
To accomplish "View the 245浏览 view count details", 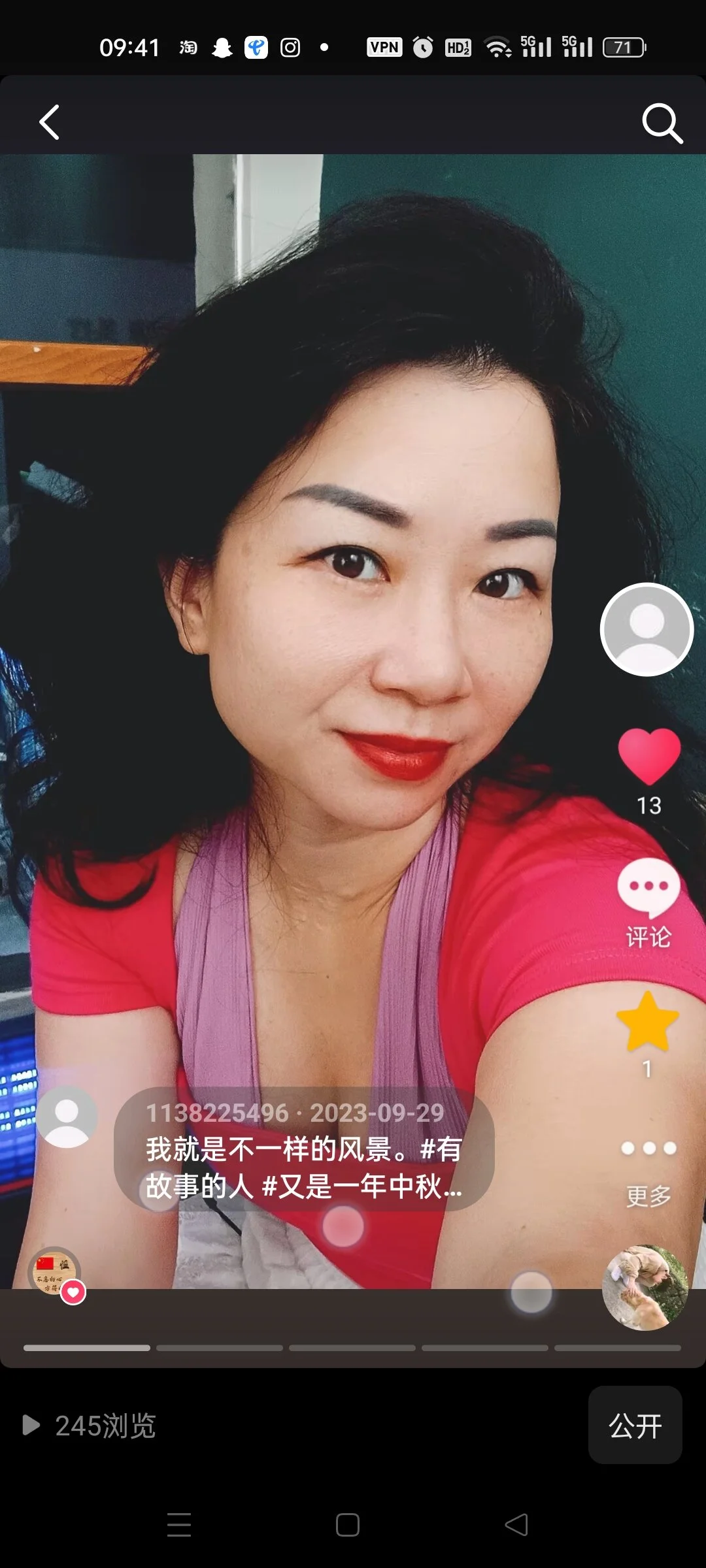I will (x=90, y=1425).
